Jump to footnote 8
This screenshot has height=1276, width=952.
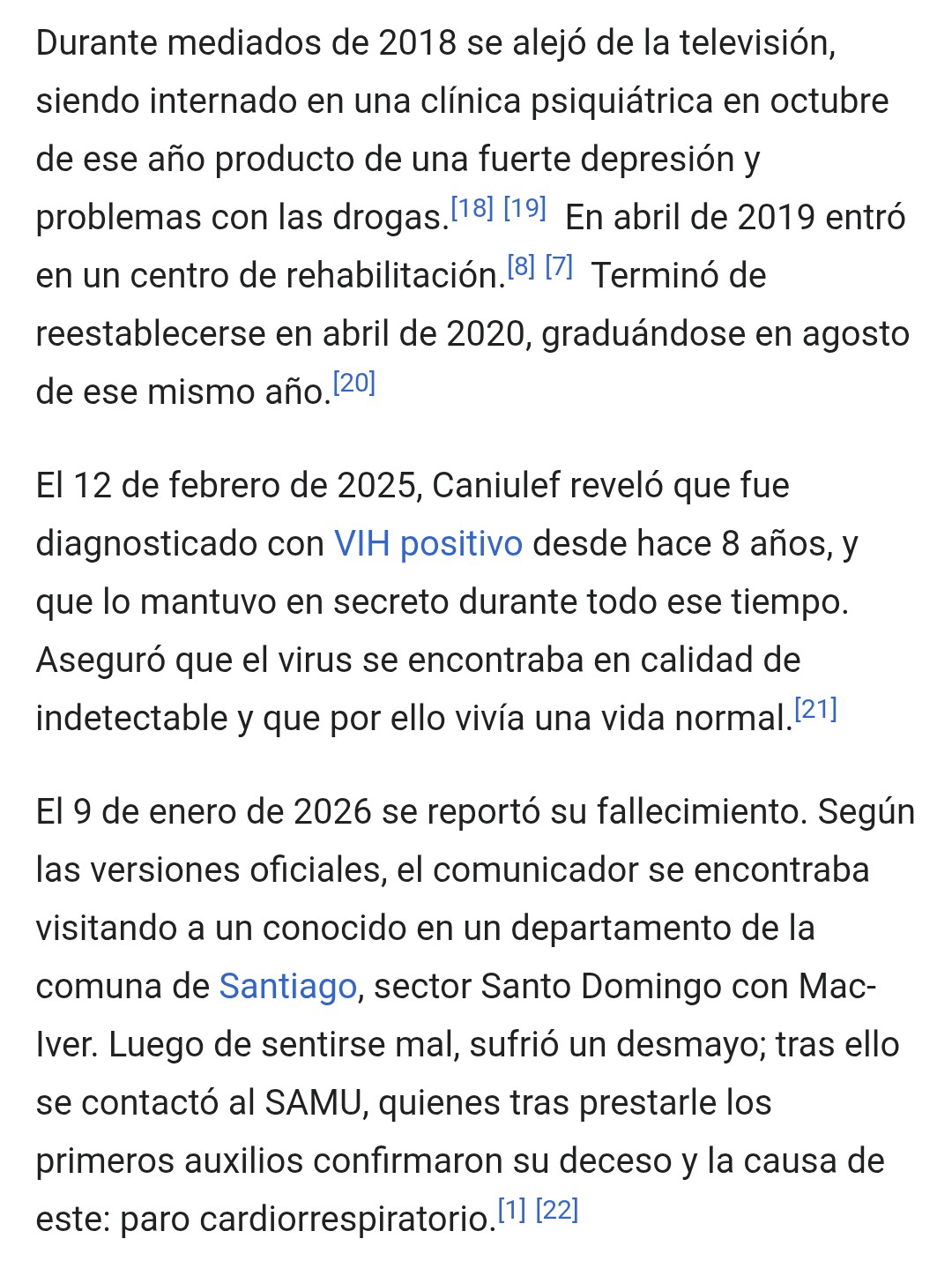tap(521, 267)
